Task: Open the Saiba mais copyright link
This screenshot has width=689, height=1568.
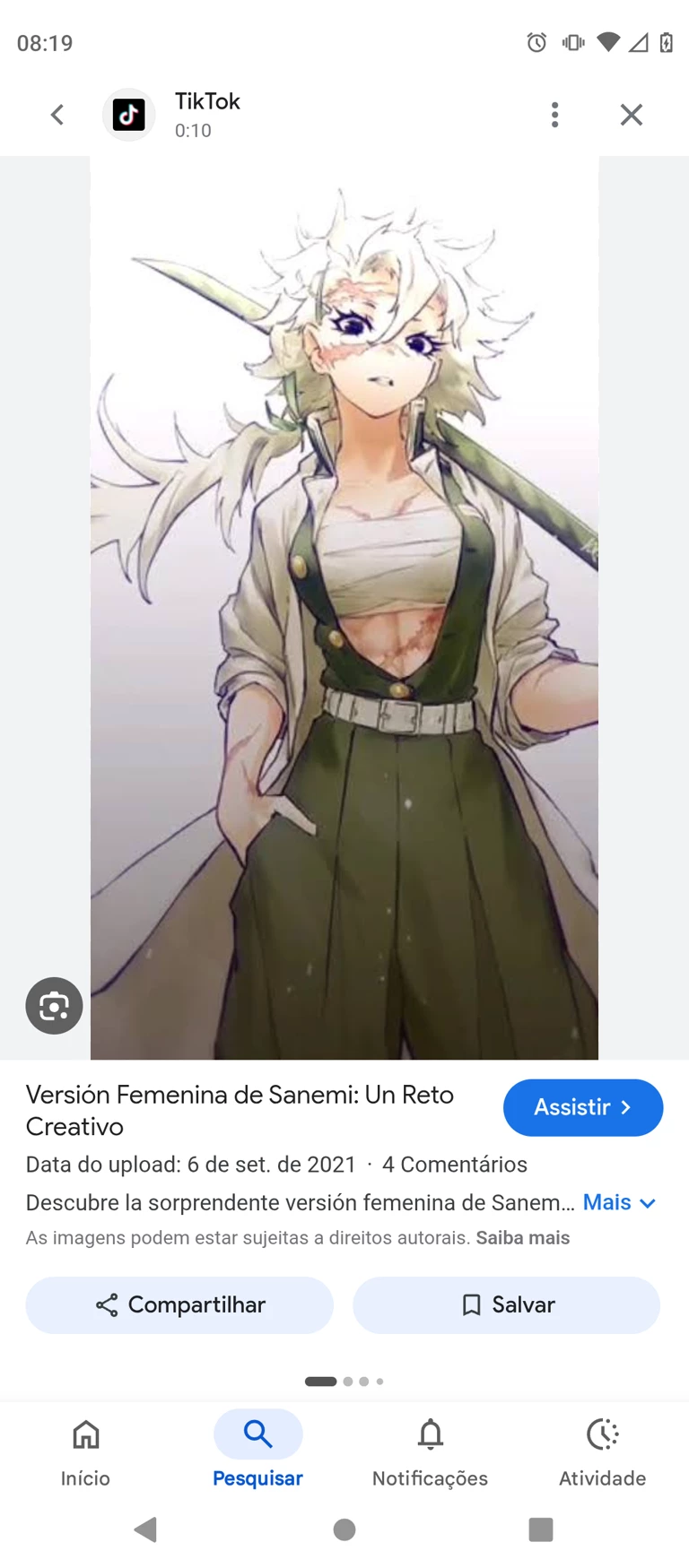Action: pos(522,1237)
